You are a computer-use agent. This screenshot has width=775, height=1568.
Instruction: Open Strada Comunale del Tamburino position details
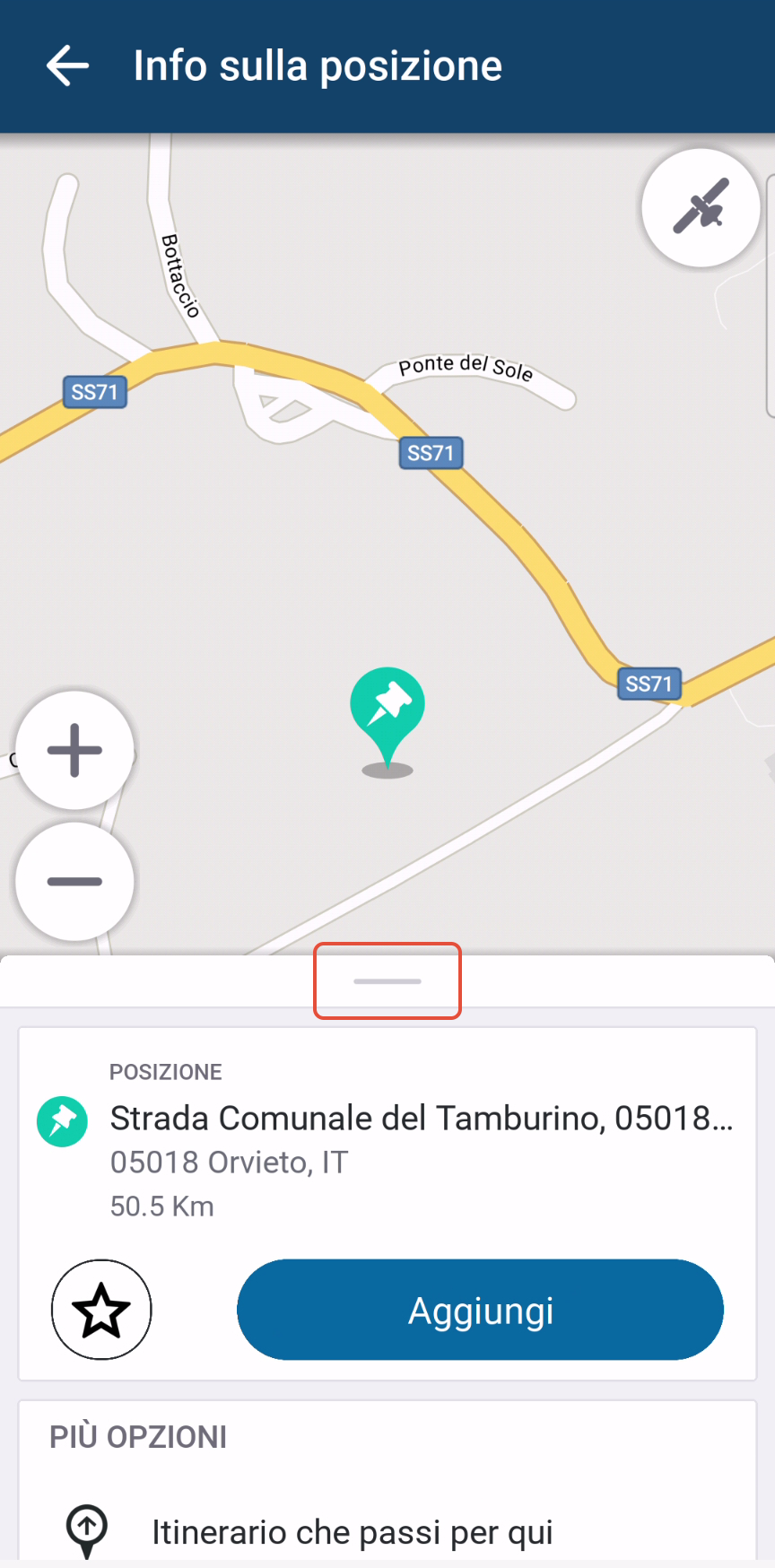pos(420,1119)
